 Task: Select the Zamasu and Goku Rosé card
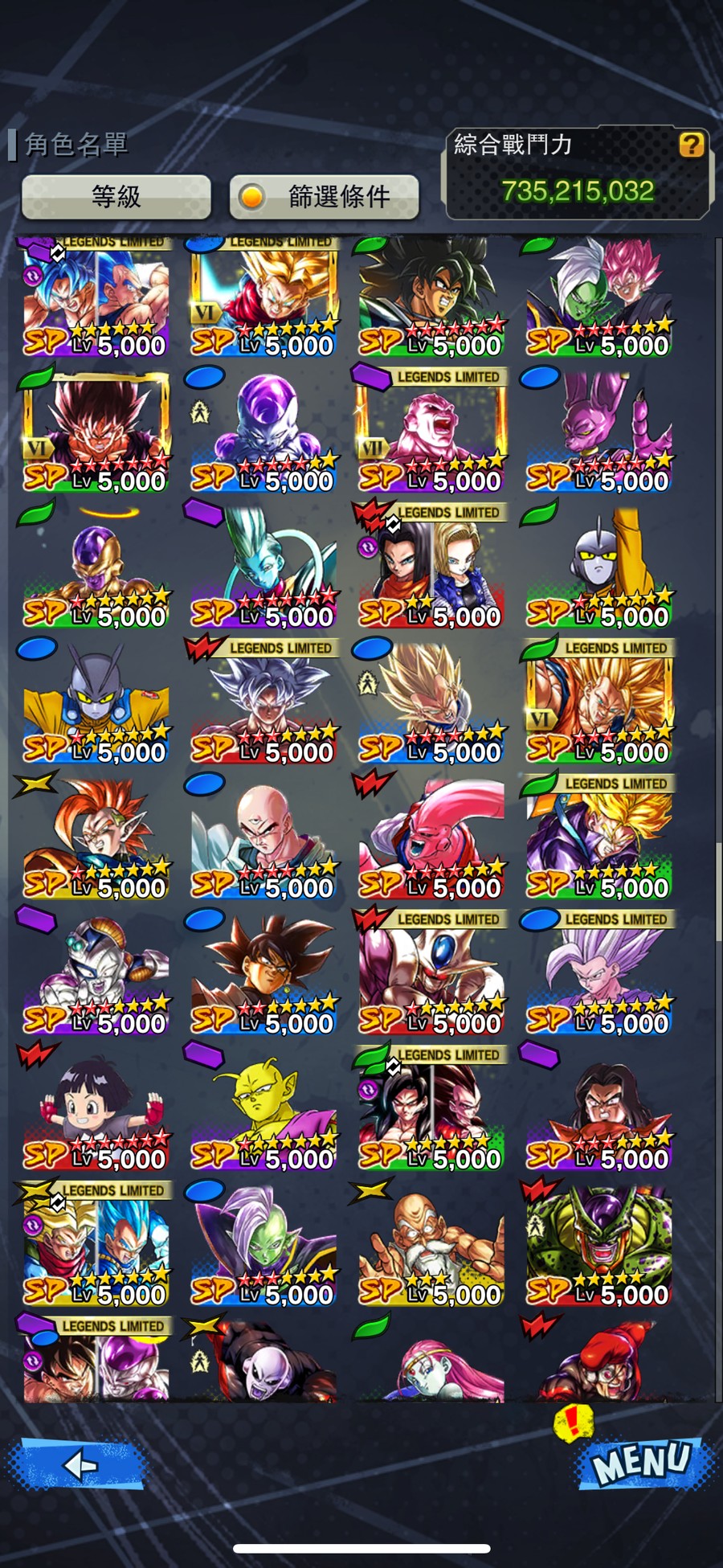coord(599,299)
